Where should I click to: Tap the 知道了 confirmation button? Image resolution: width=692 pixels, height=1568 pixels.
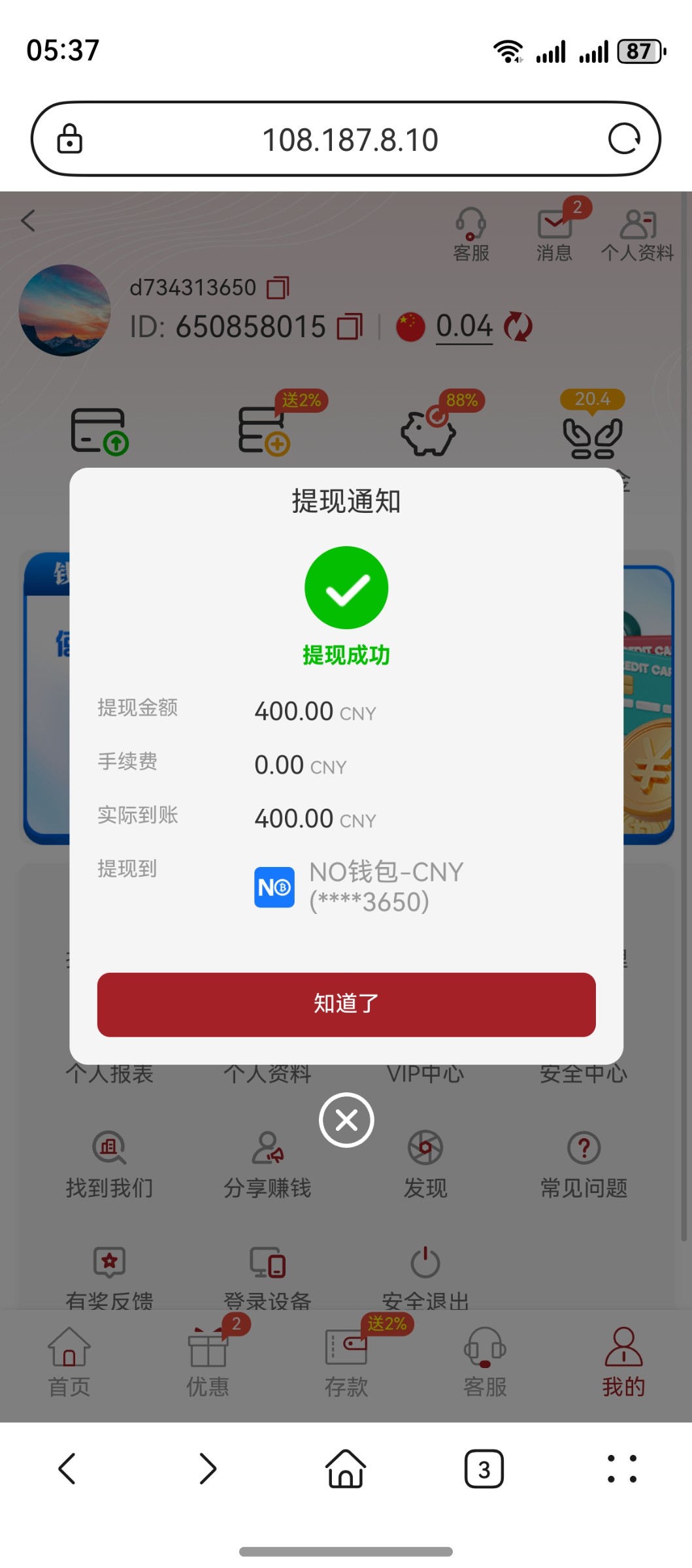(x=346, y=1004)
